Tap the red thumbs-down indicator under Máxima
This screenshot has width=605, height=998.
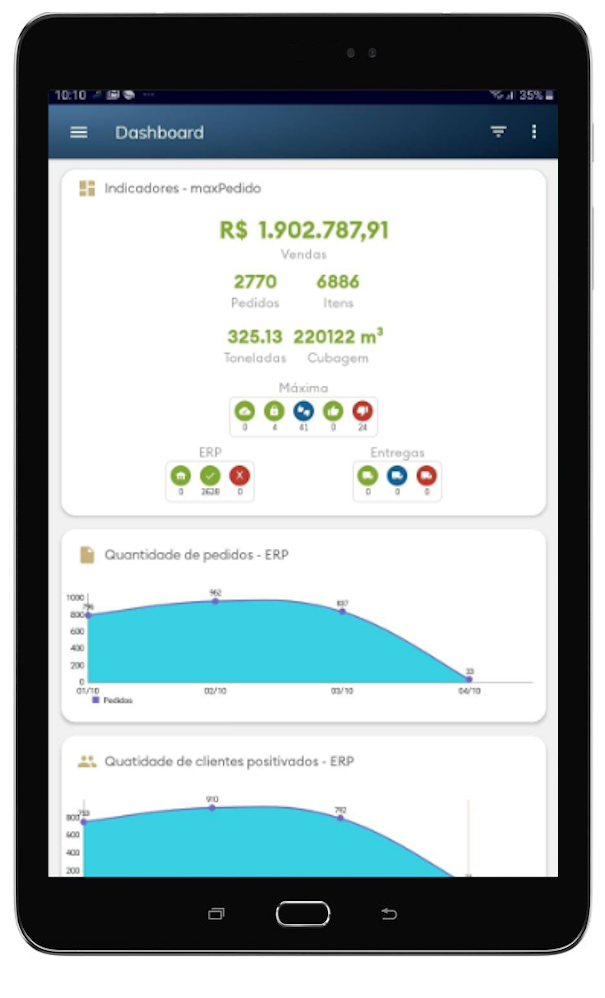coord(363,411)
